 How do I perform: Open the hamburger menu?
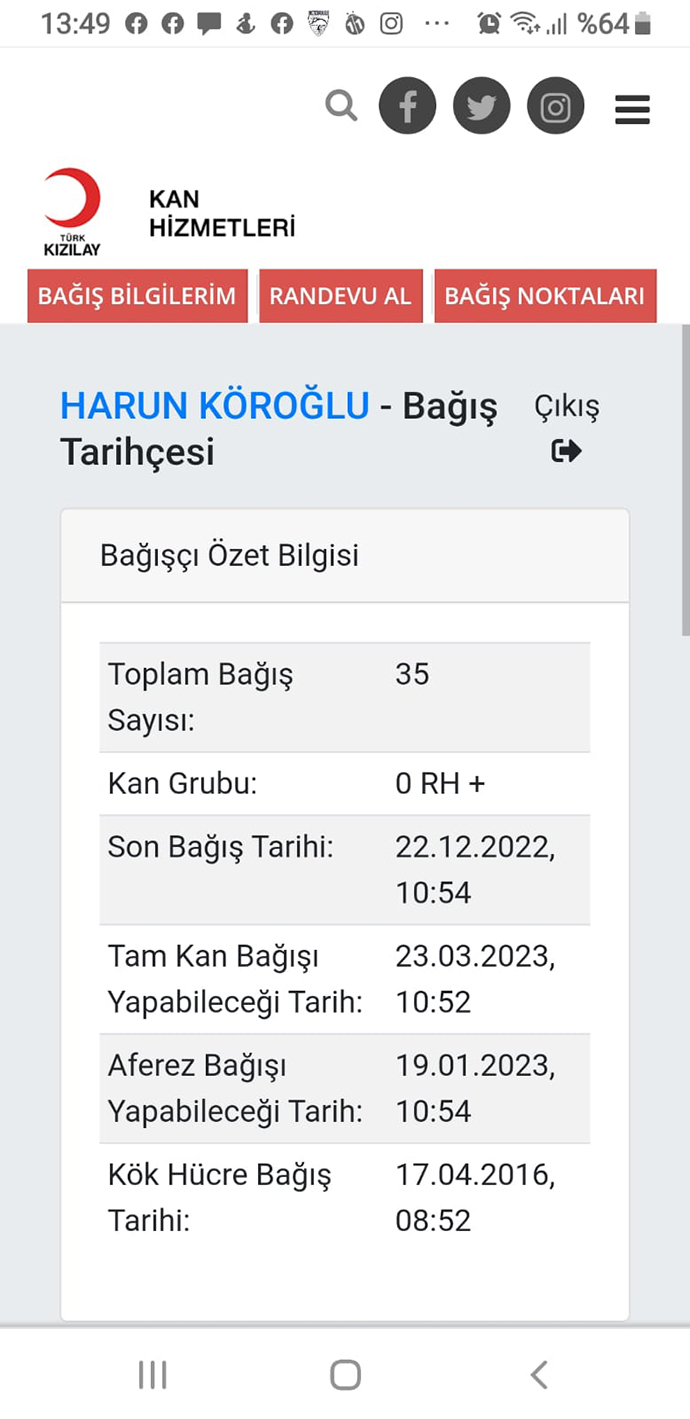pyautogui.click(x=632, y=109)
